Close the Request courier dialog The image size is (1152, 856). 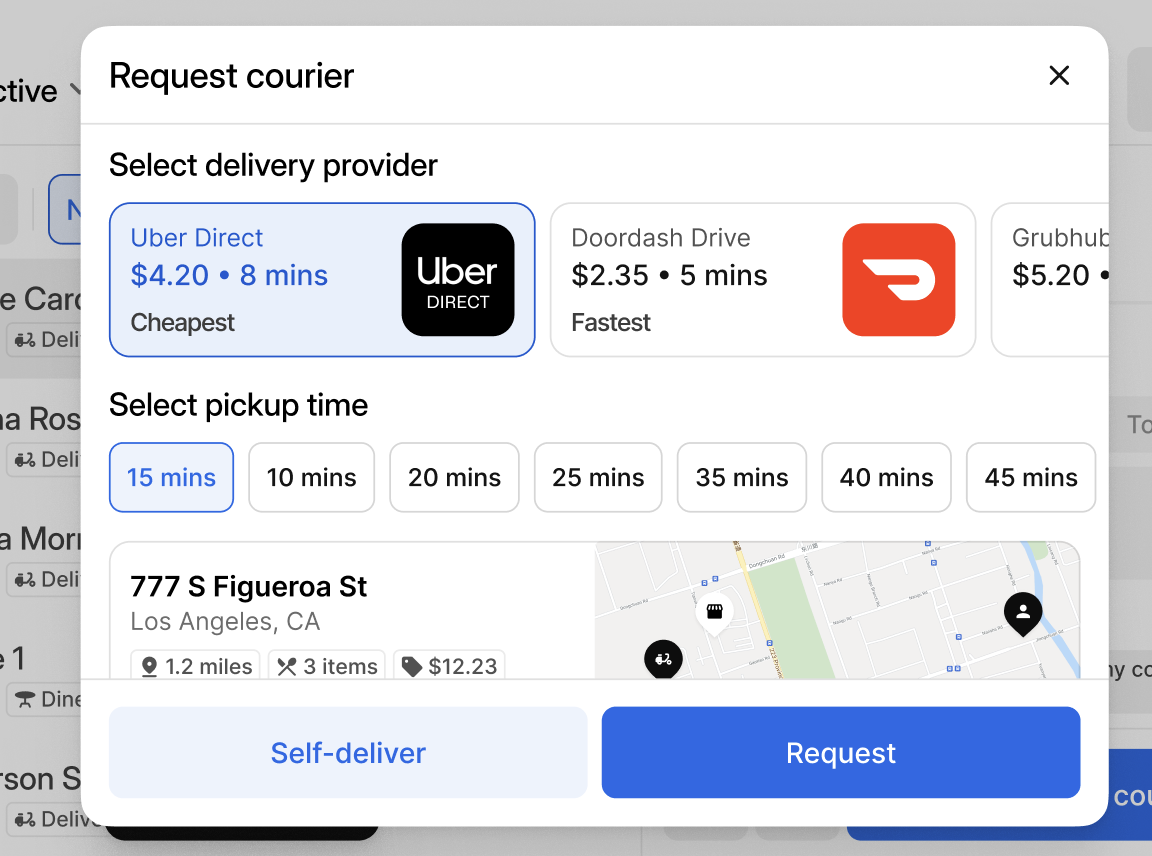point(1059,75)
